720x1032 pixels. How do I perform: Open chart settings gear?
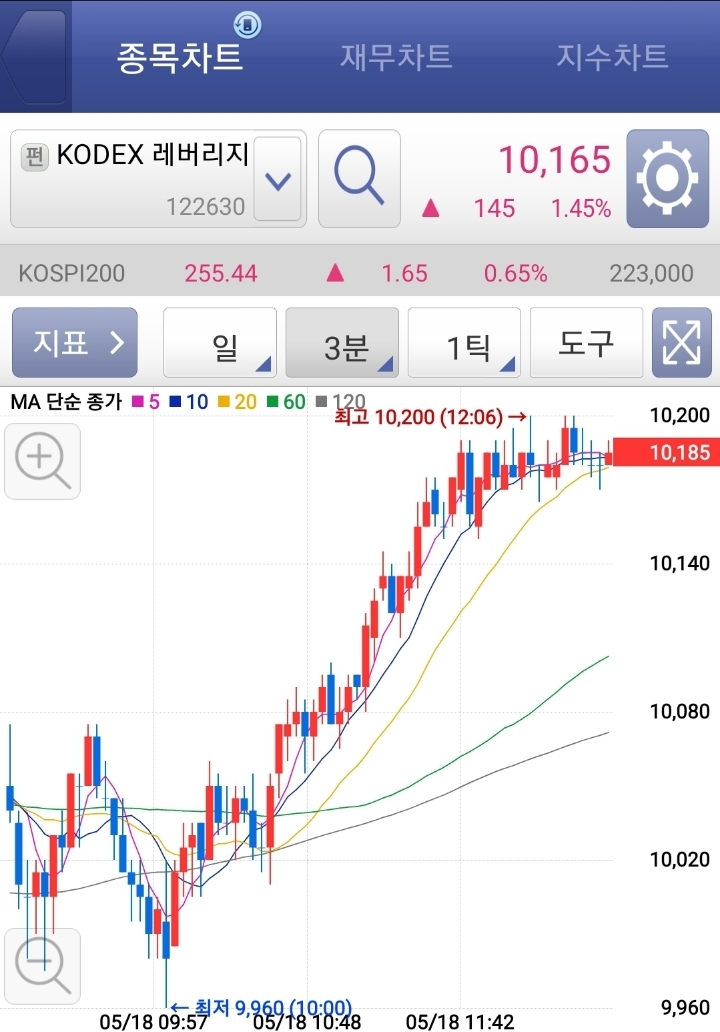(x=667, y=178)
